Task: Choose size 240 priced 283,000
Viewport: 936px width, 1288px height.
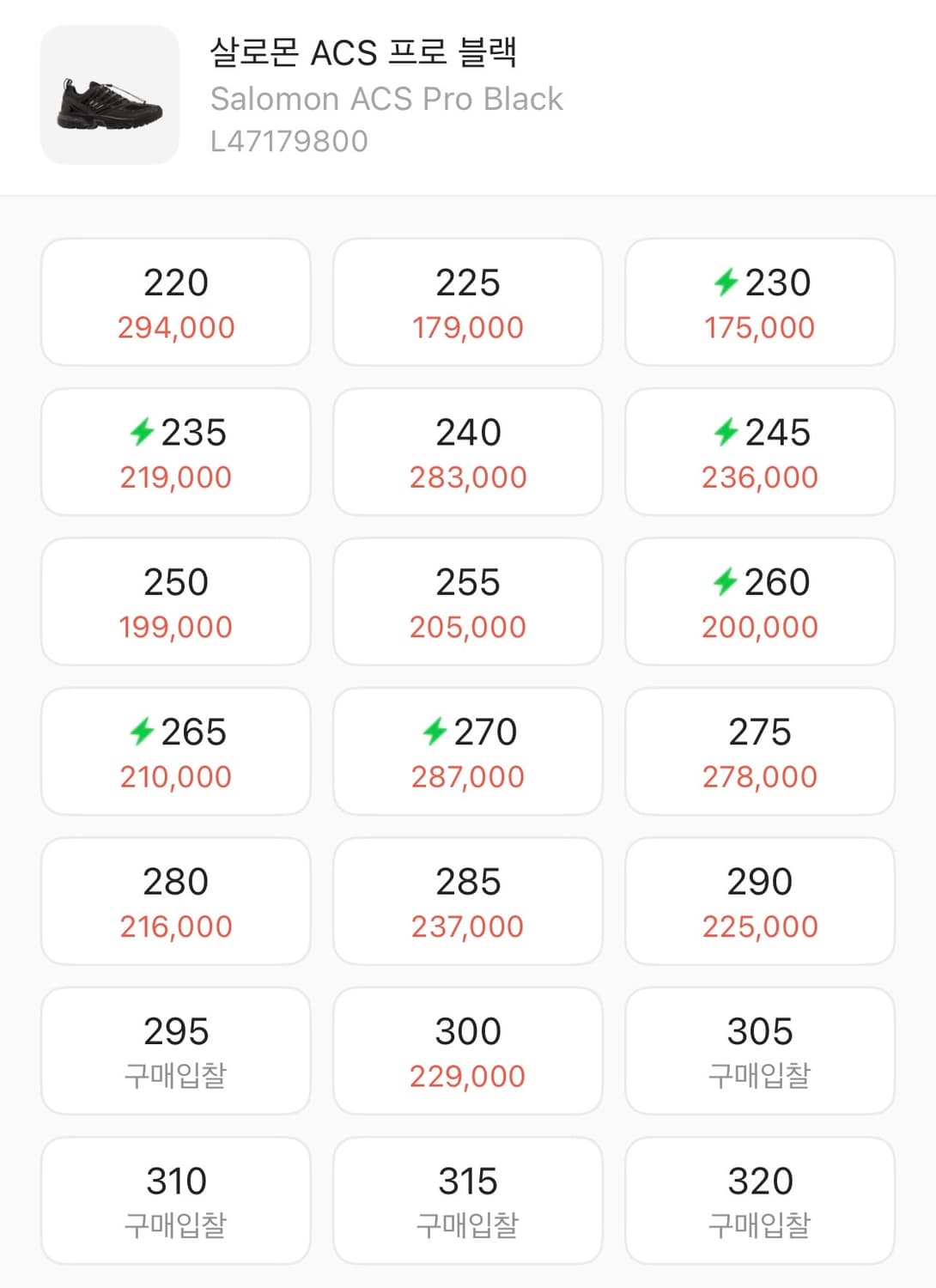Action: tap(467, 451)
